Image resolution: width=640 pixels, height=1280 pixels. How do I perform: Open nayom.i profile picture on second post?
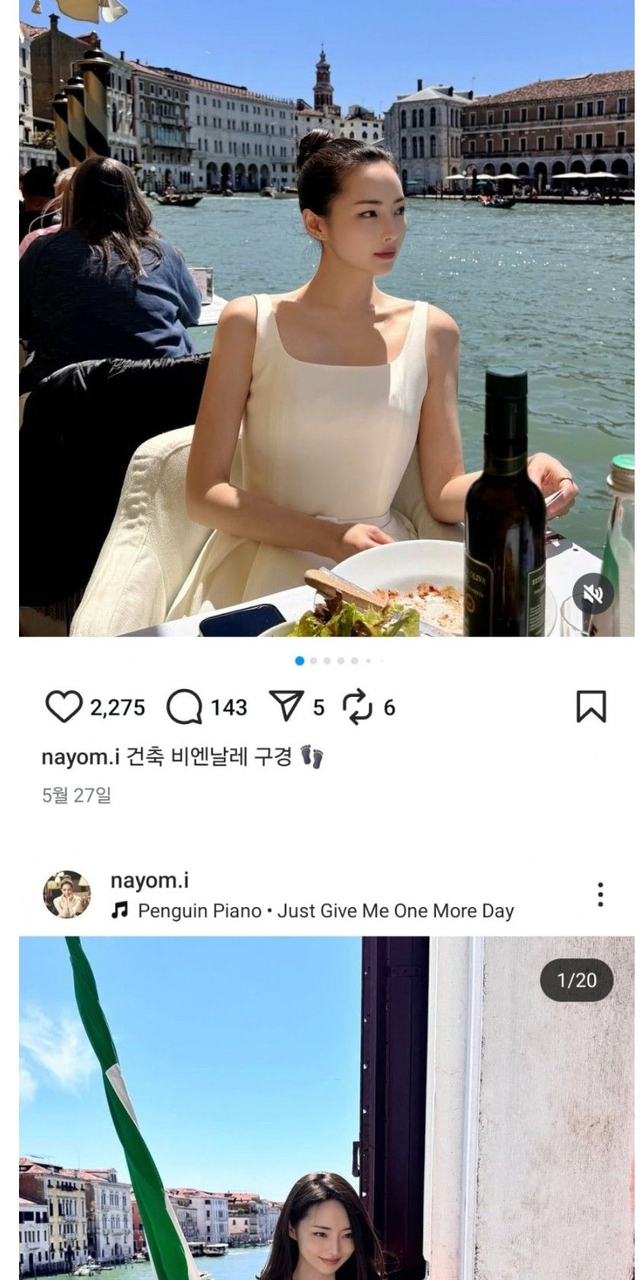coord(67,894)
